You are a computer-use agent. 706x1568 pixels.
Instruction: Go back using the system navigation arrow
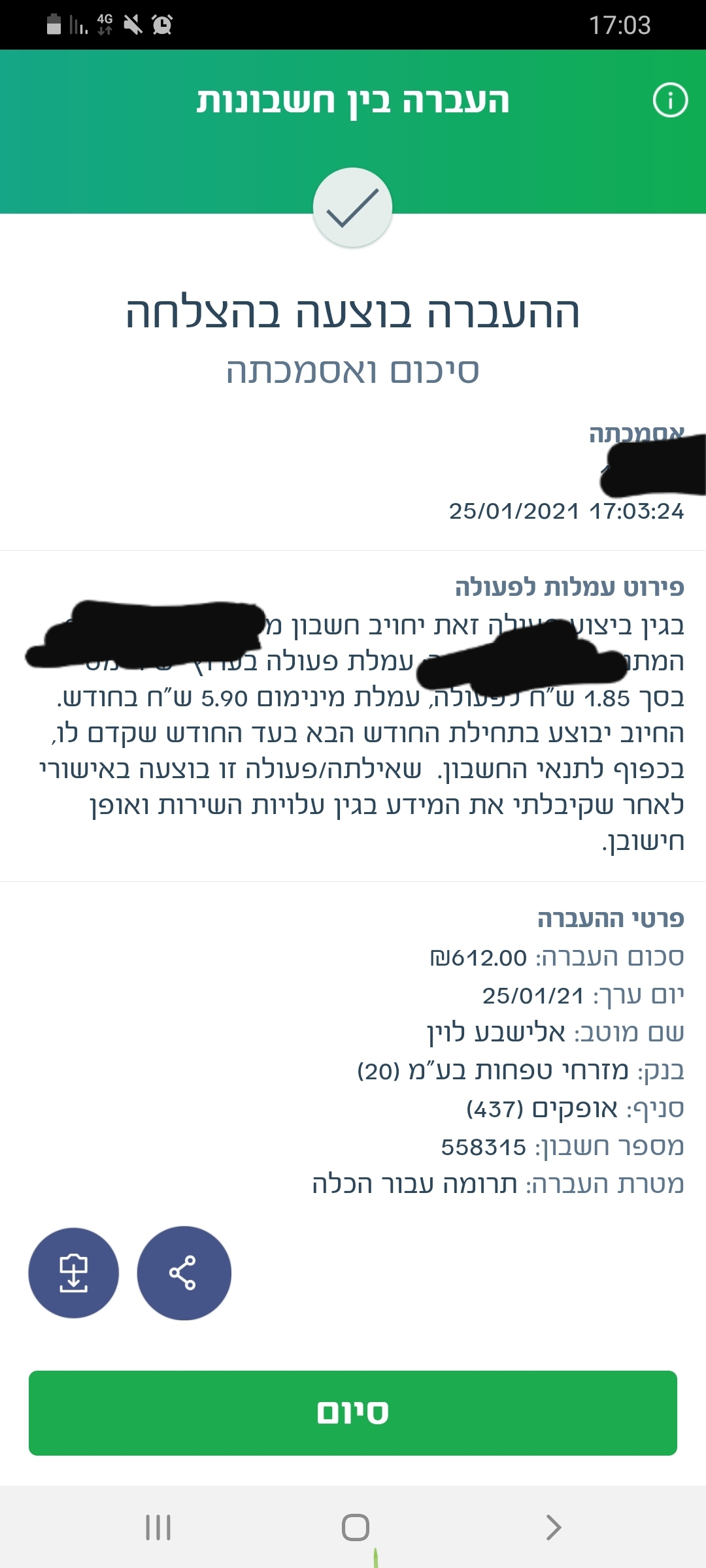click(x=553, y=1527)
